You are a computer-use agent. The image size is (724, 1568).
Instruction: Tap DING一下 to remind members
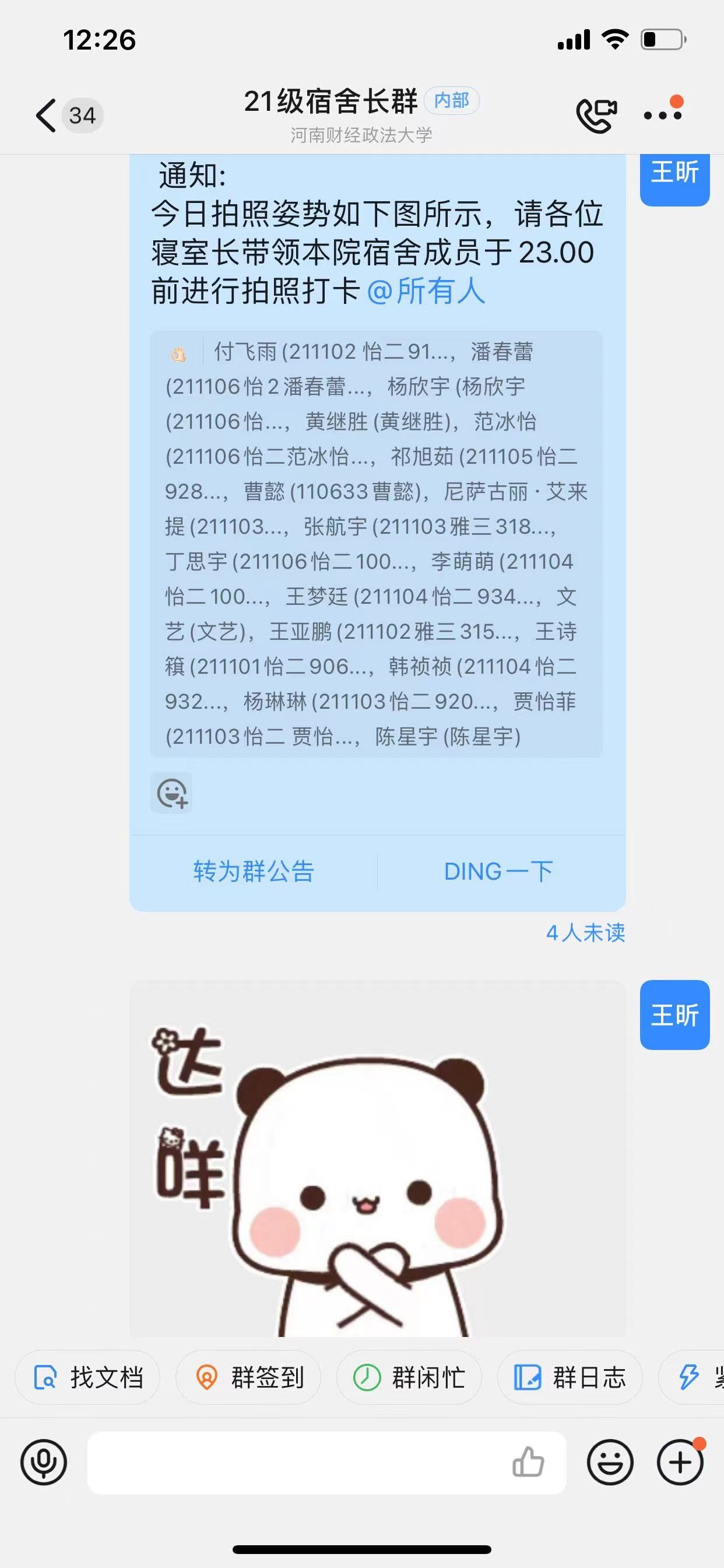(499, 871)
